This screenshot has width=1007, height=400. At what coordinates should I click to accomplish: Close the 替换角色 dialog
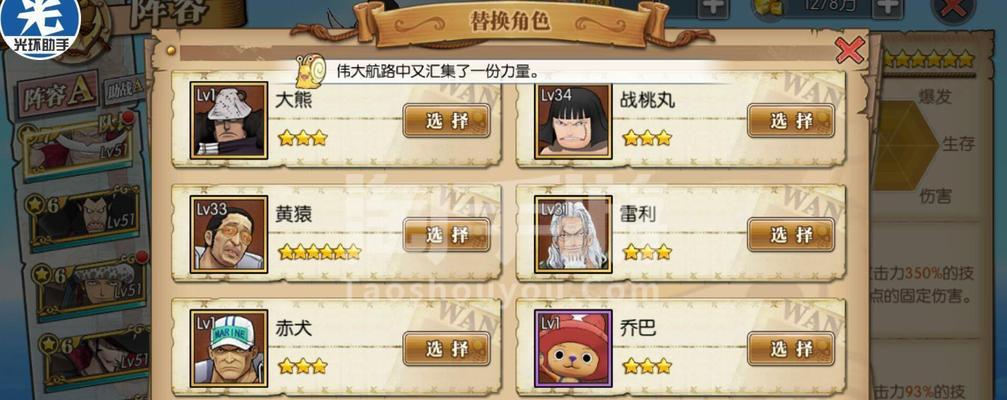point(849,49)
